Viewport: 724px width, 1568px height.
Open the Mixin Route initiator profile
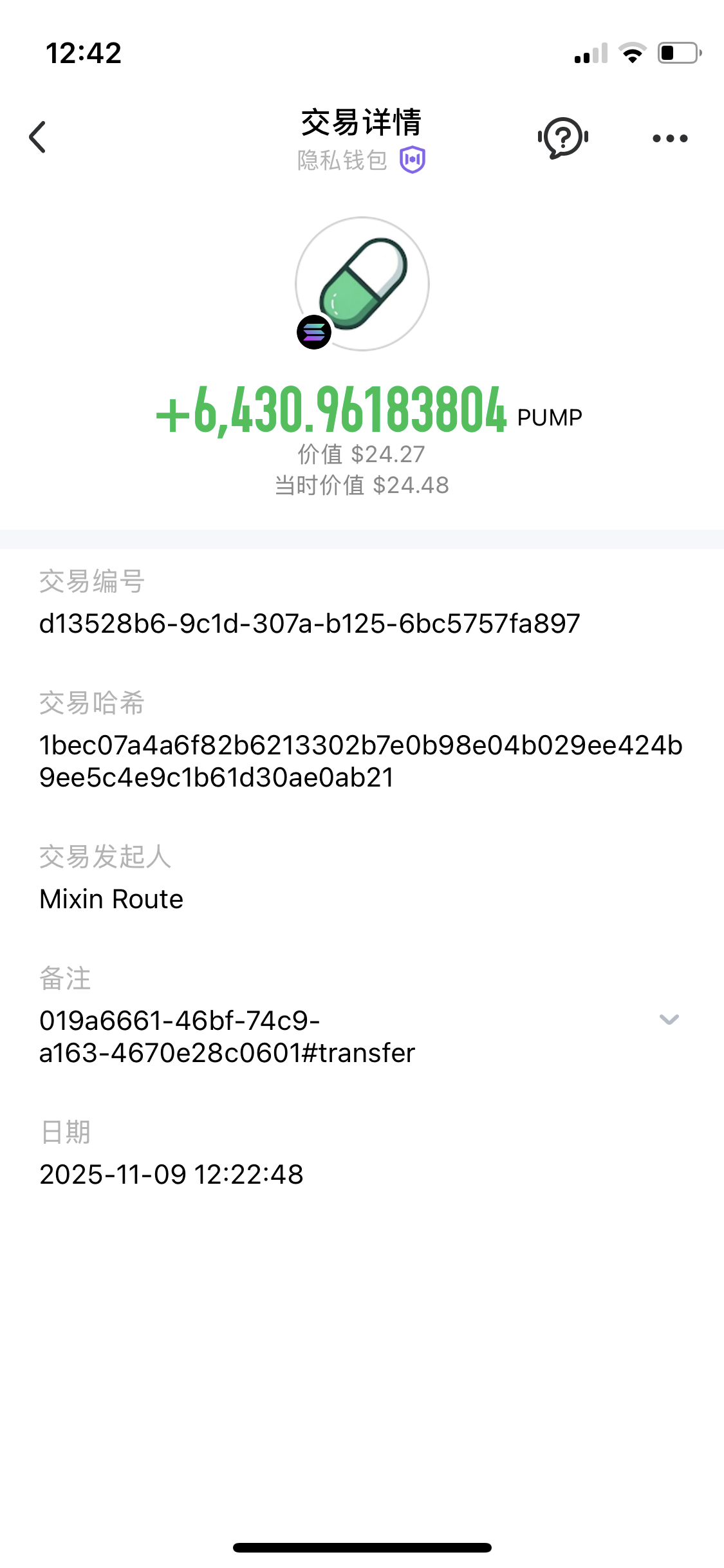pos(111,899)
